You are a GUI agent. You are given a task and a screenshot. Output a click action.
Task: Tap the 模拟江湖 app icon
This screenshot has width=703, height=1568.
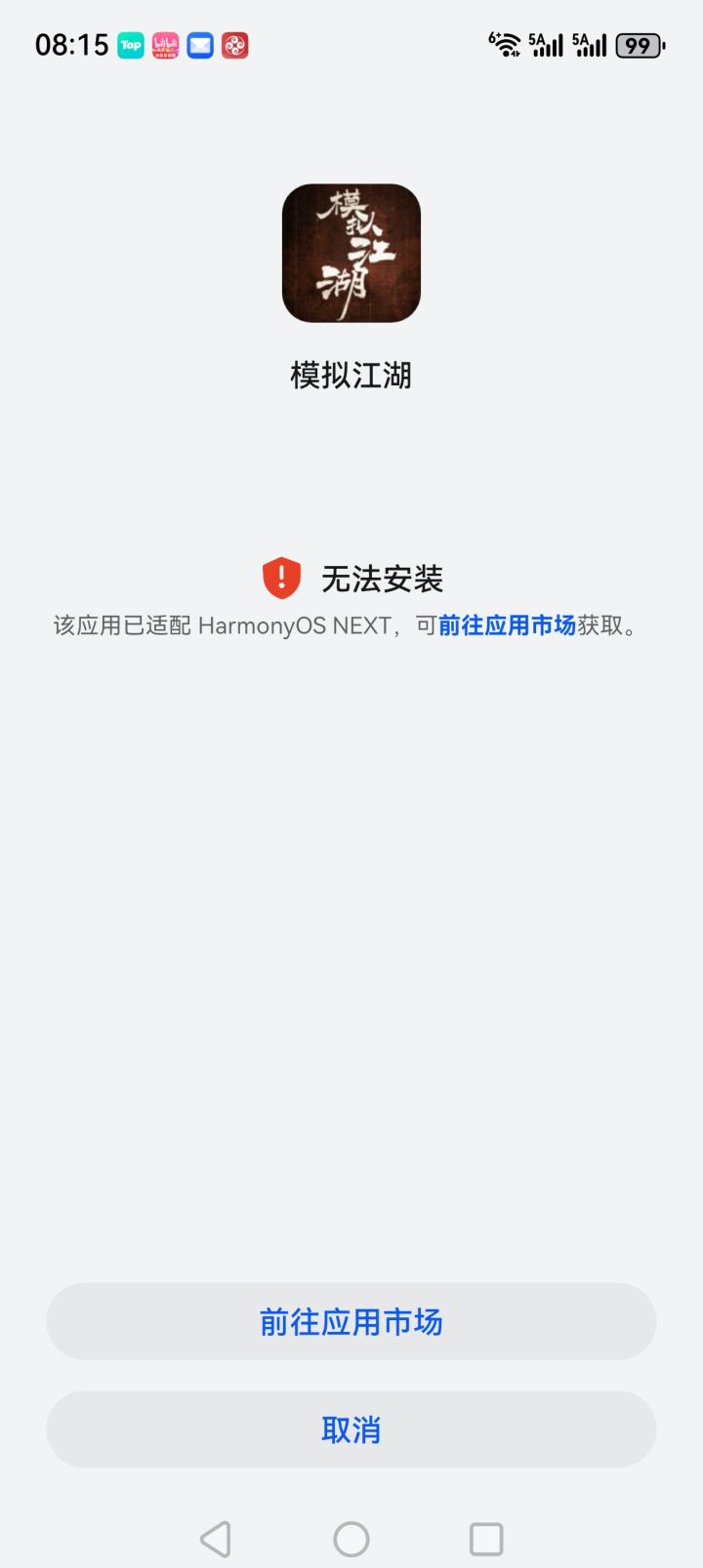tap(351, 253)
